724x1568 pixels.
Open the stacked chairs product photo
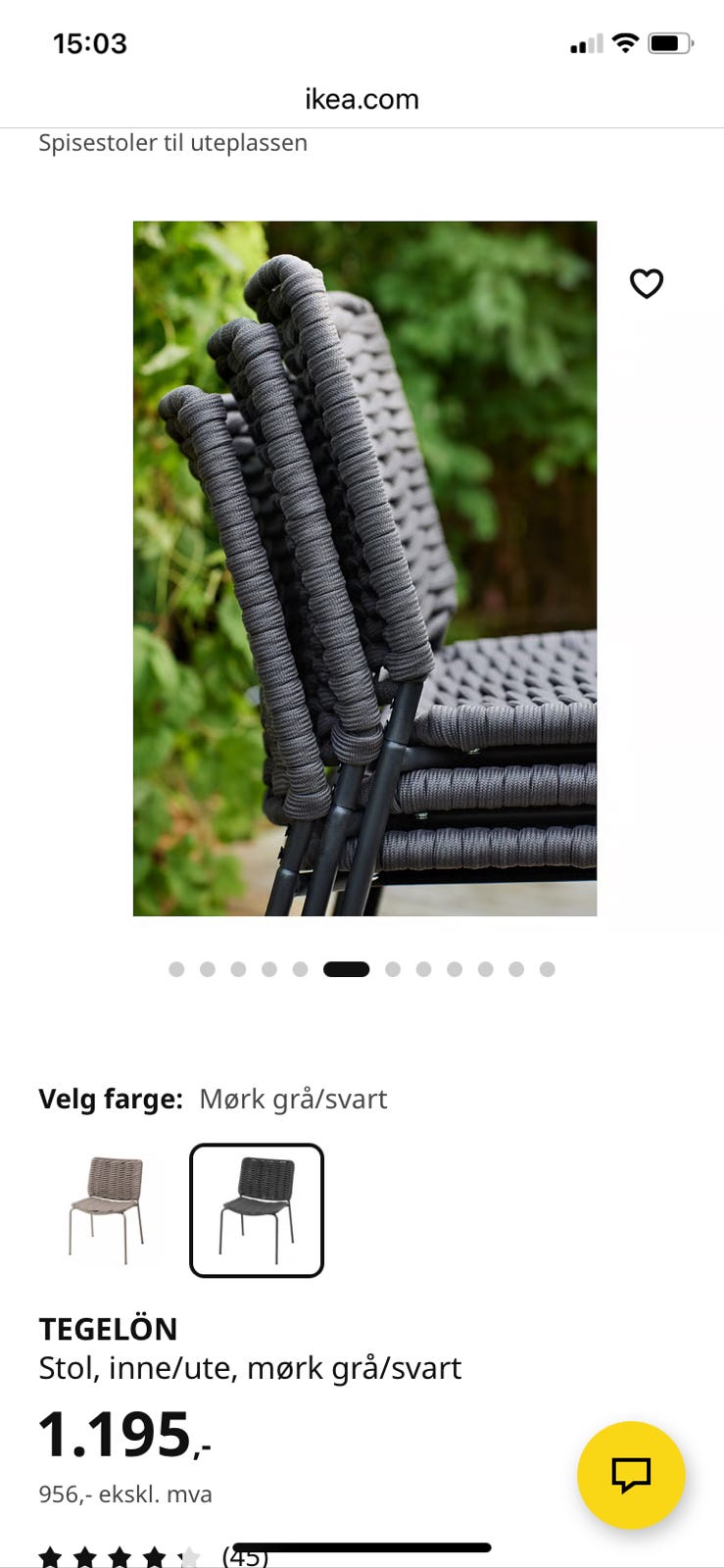point(364,568)
